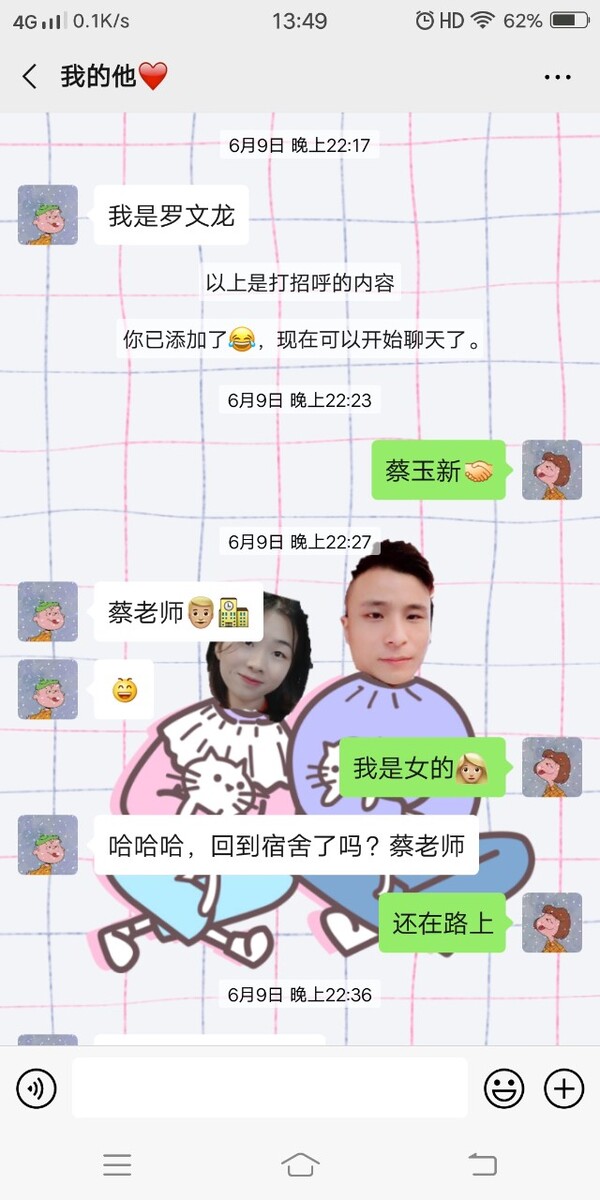The width and height of the screenshot is (600, 1200).
Task: Open avatar beside 我是罗文龙 message
Action: [x=47, y=215]
